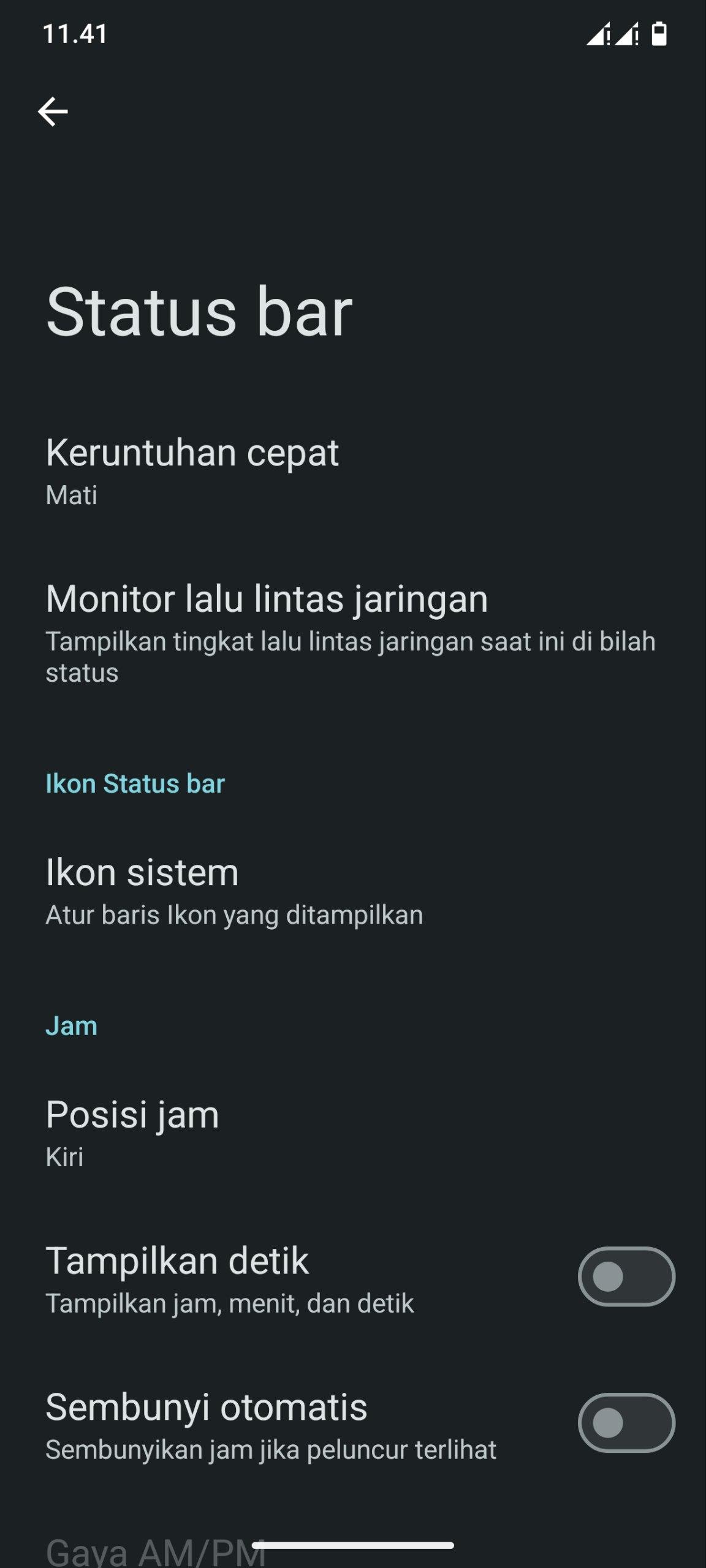The image size is (706, 1568).
Task: Enable Tampilkan detik switch
Action: (x=626, y=1277)
